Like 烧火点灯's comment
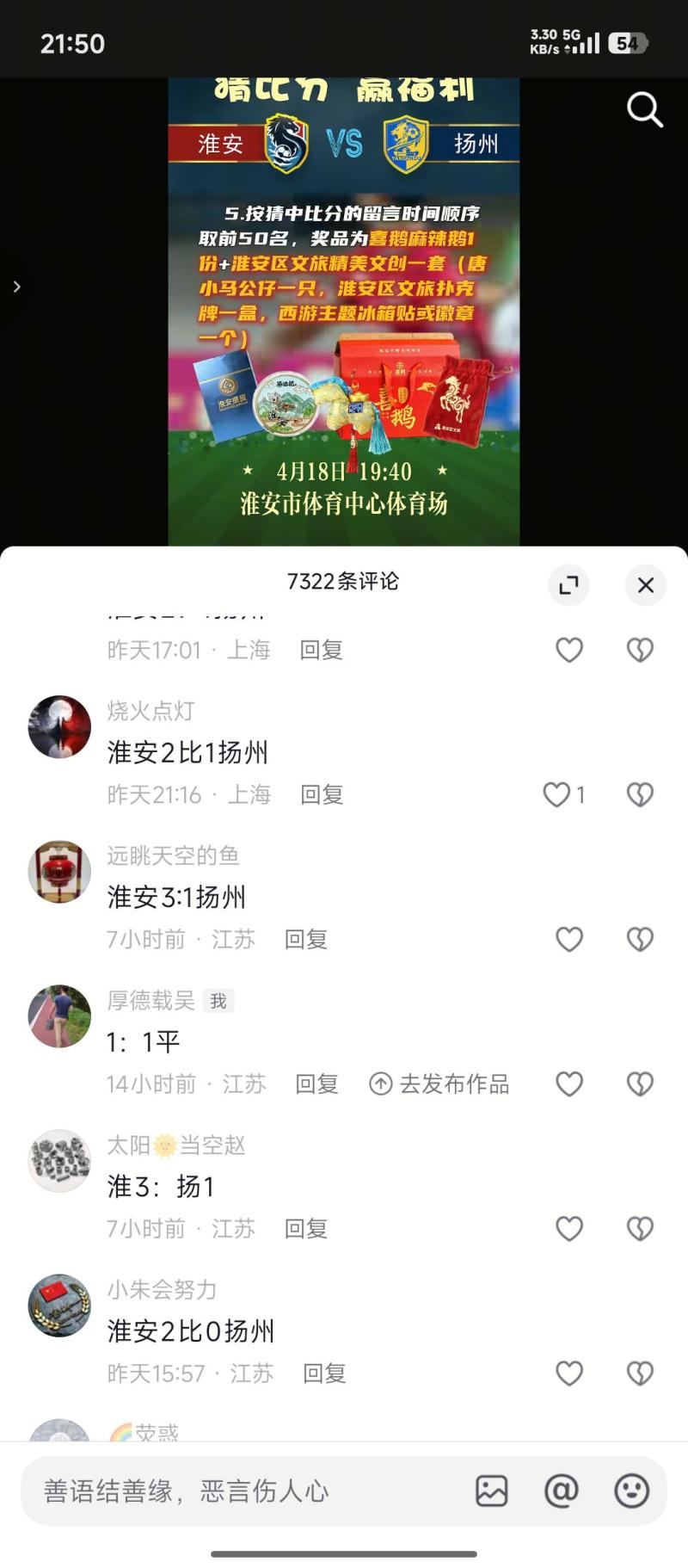Image resolution: width=688 pixels, height=1568 pixels. coord(557,794)
